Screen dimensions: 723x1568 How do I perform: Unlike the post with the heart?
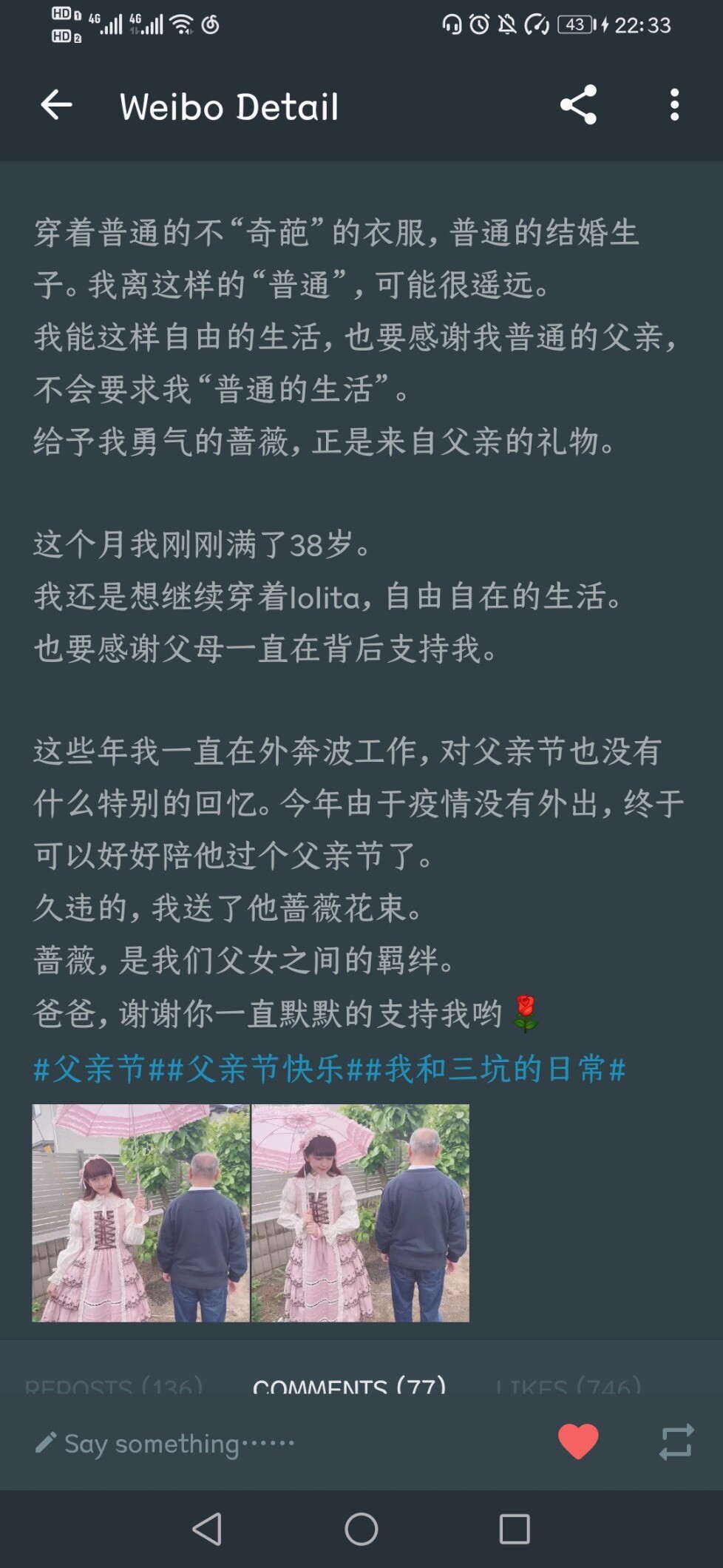(577, 1442)
